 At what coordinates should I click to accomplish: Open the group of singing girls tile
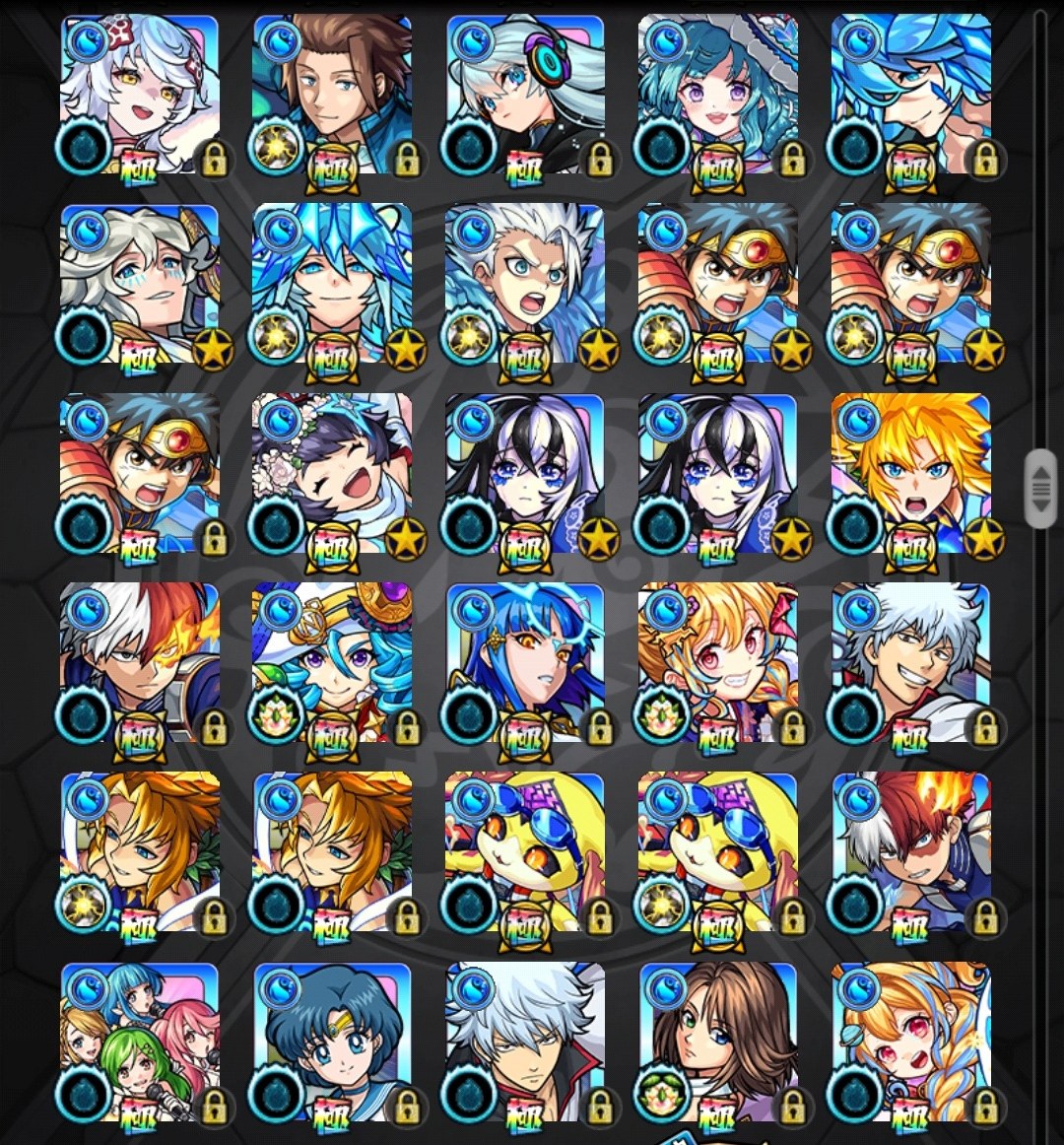[x=140, y=1043]
